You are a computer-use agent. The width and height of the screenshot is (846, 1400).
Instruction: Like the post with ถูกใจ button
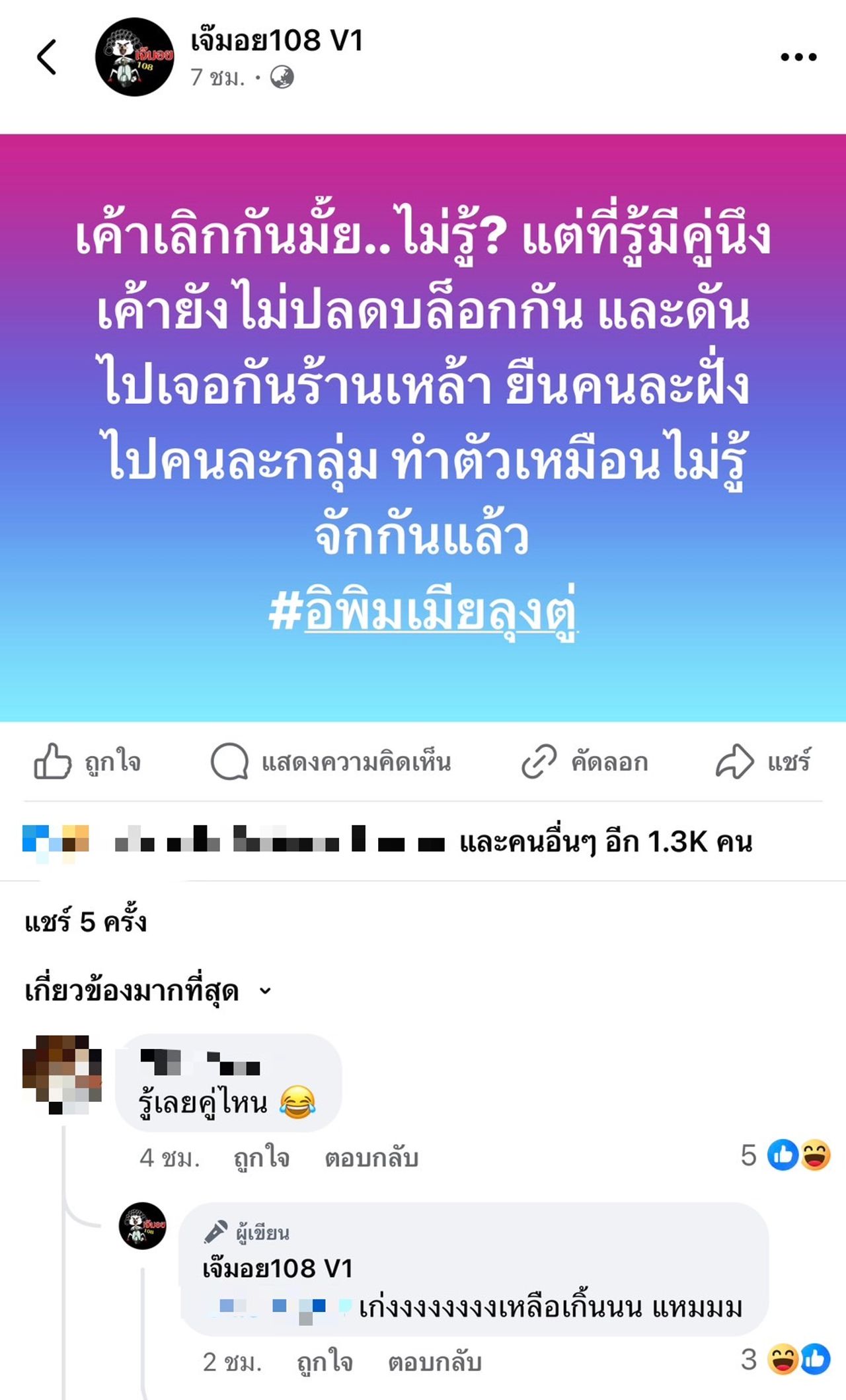pyautogui.click(x=87, y=762)
